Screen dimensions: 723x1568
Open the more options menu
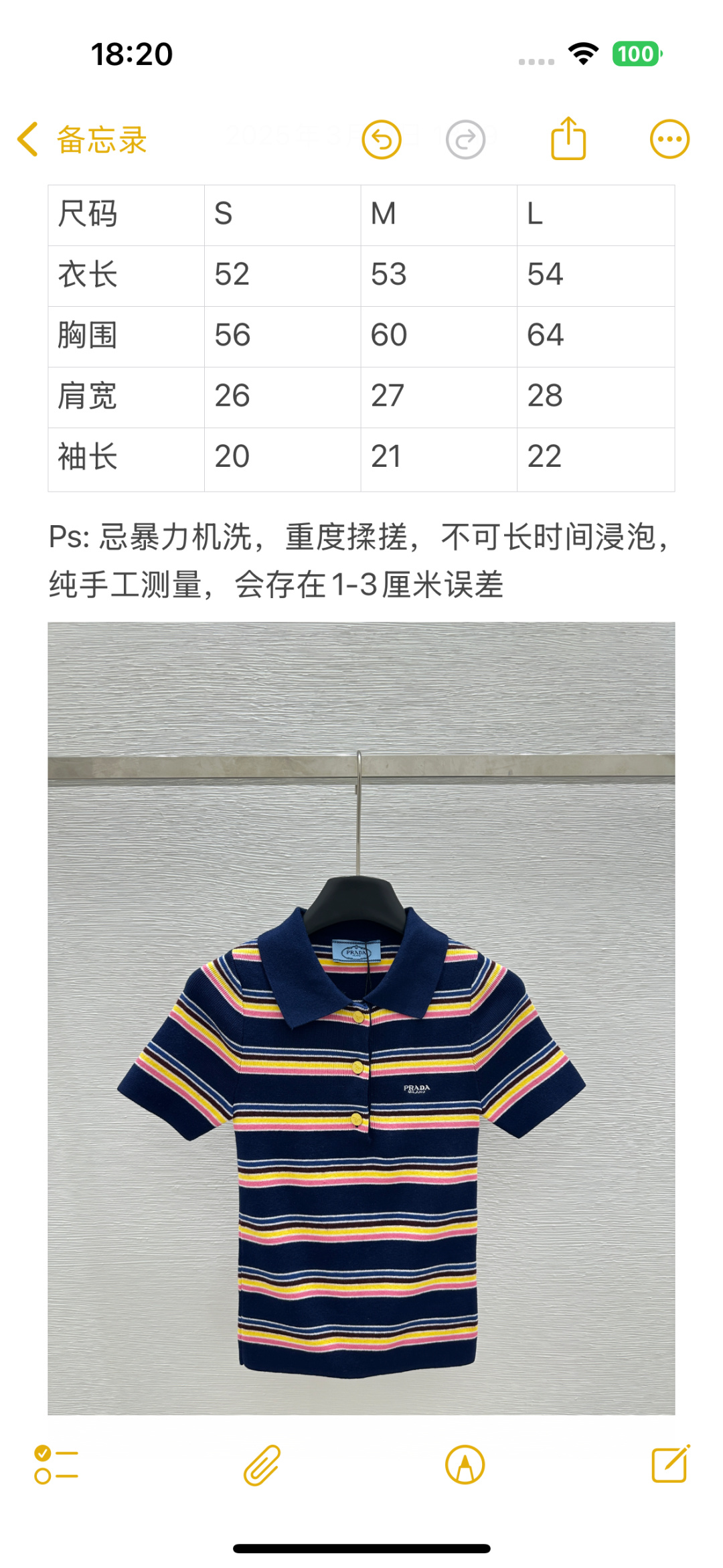669,139
